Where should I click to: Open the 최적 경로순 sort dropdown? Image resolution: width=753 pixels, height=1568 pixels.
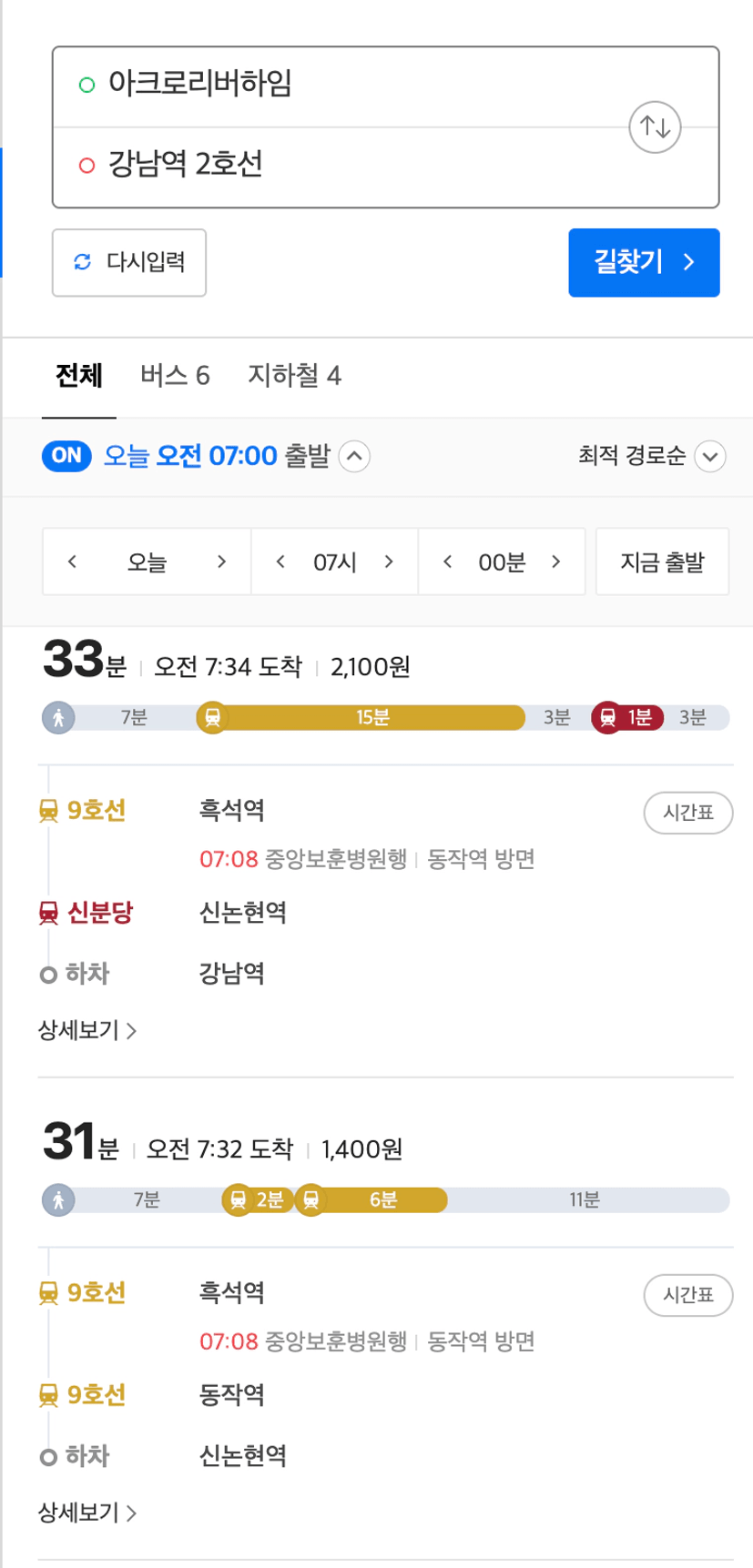(652, 456)
